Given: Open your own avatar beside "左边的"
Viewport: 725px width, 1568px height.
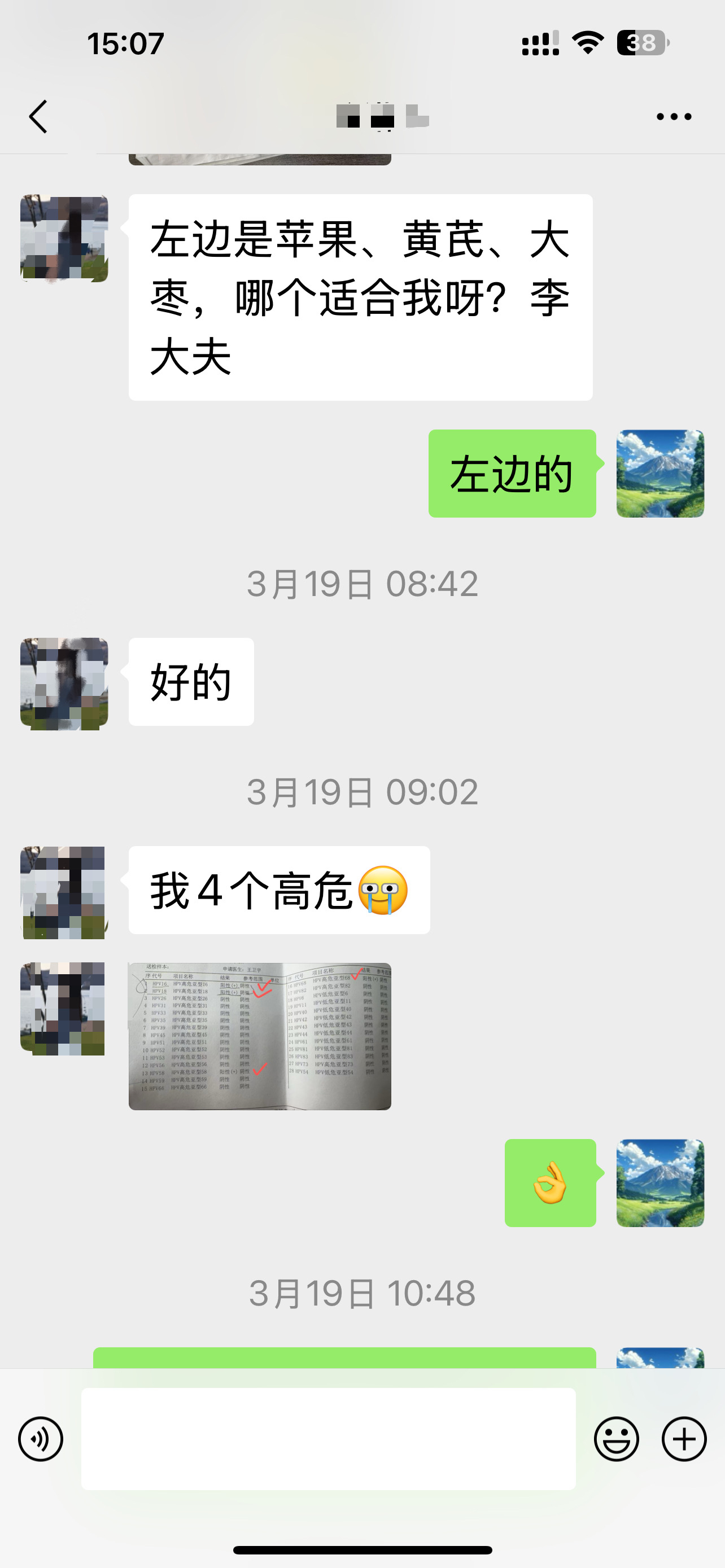Looking at the screenshot, I should 660,474.
